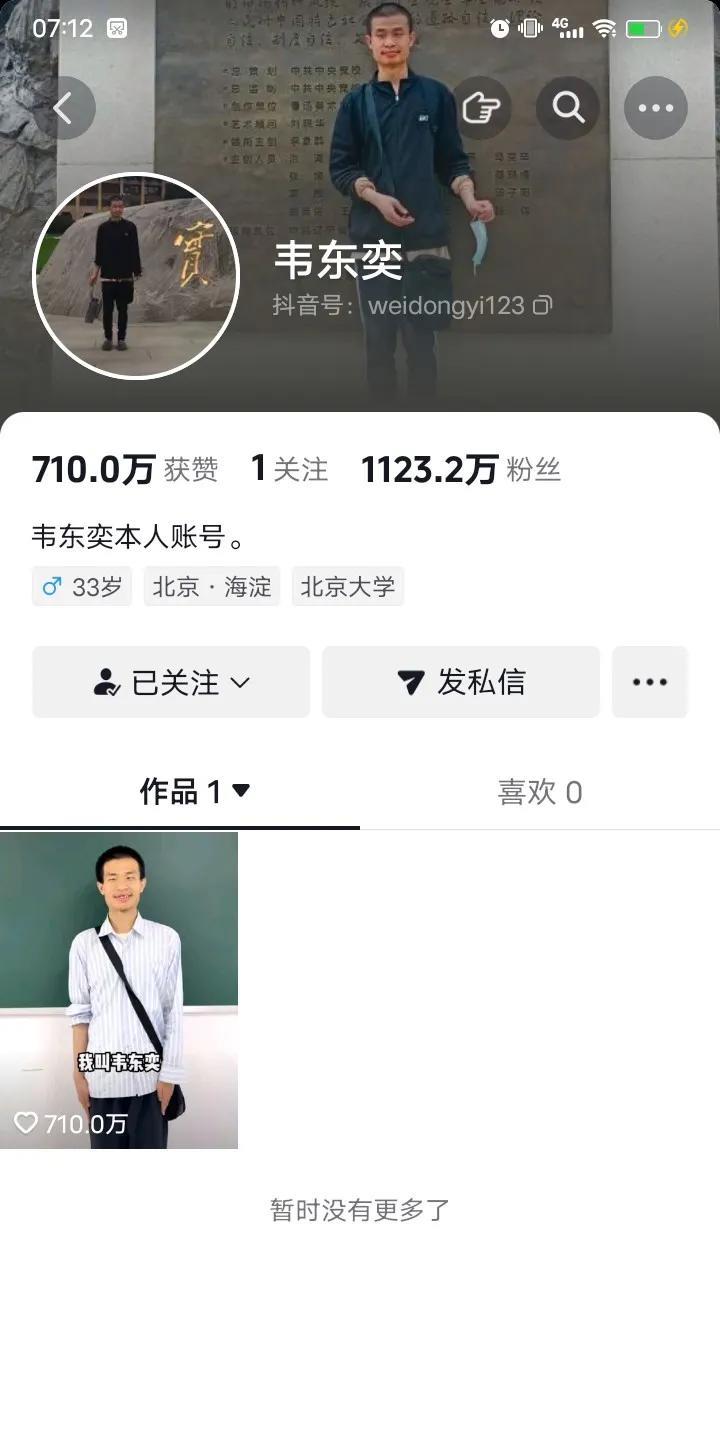Image resolution: width=720 pixels, height=1440 pixels.
Task: Open more options beside 发私信
Action: point(650,682)
